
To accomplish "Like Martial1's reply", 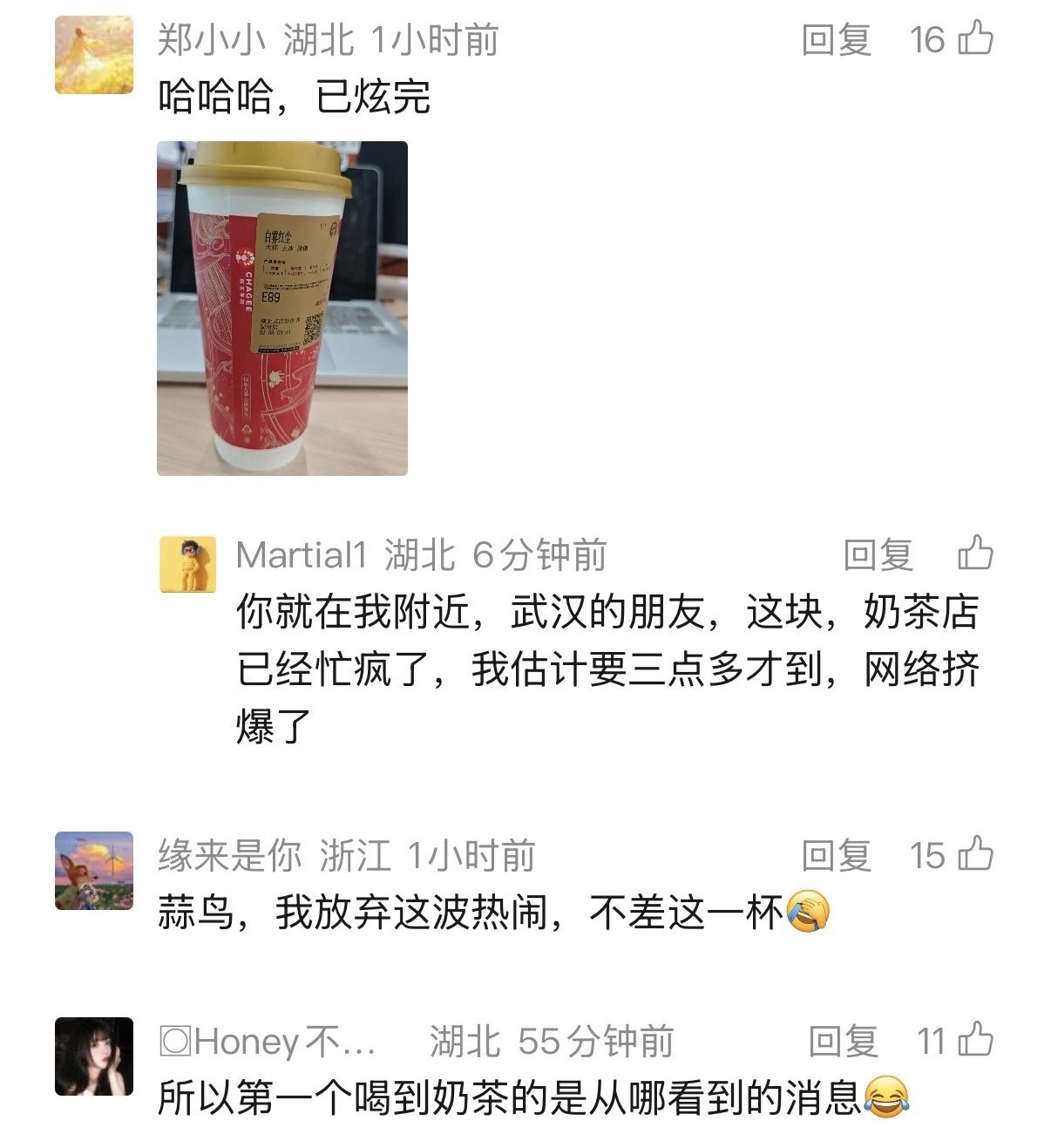I will (x=975, y=554).
